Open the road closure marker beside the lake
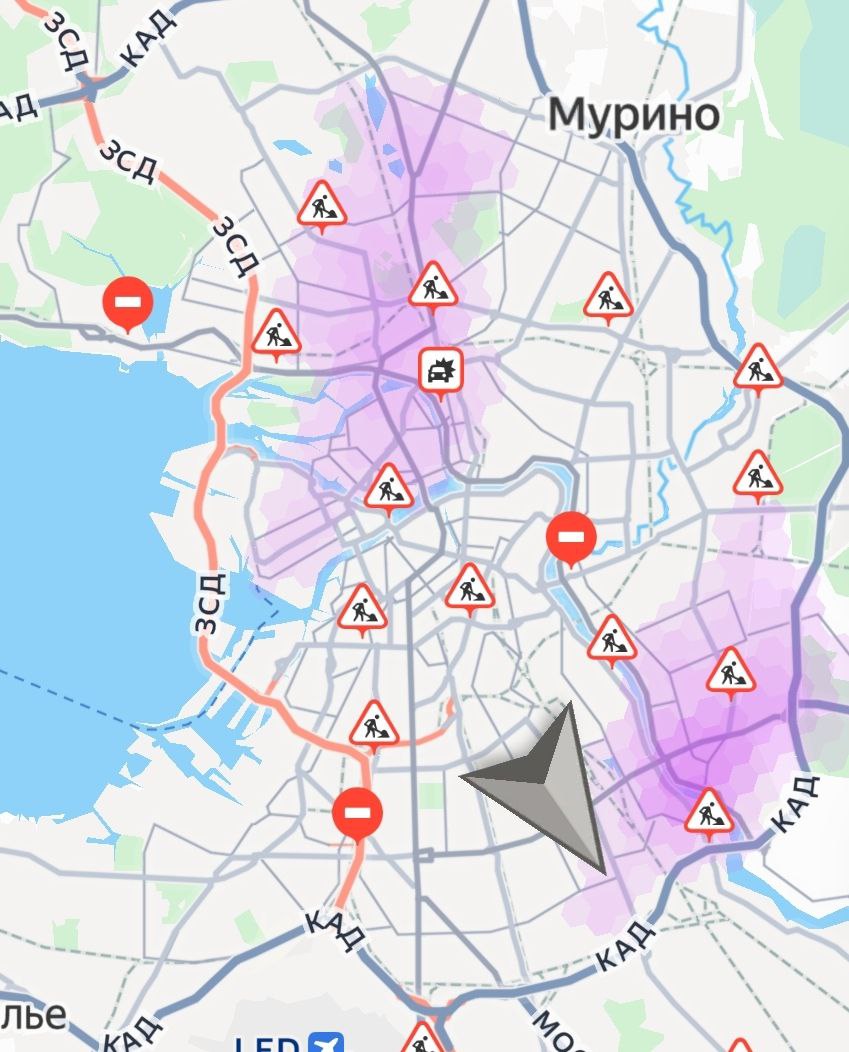The width and height of the screenshot is (849, 1052). point(129,303)
